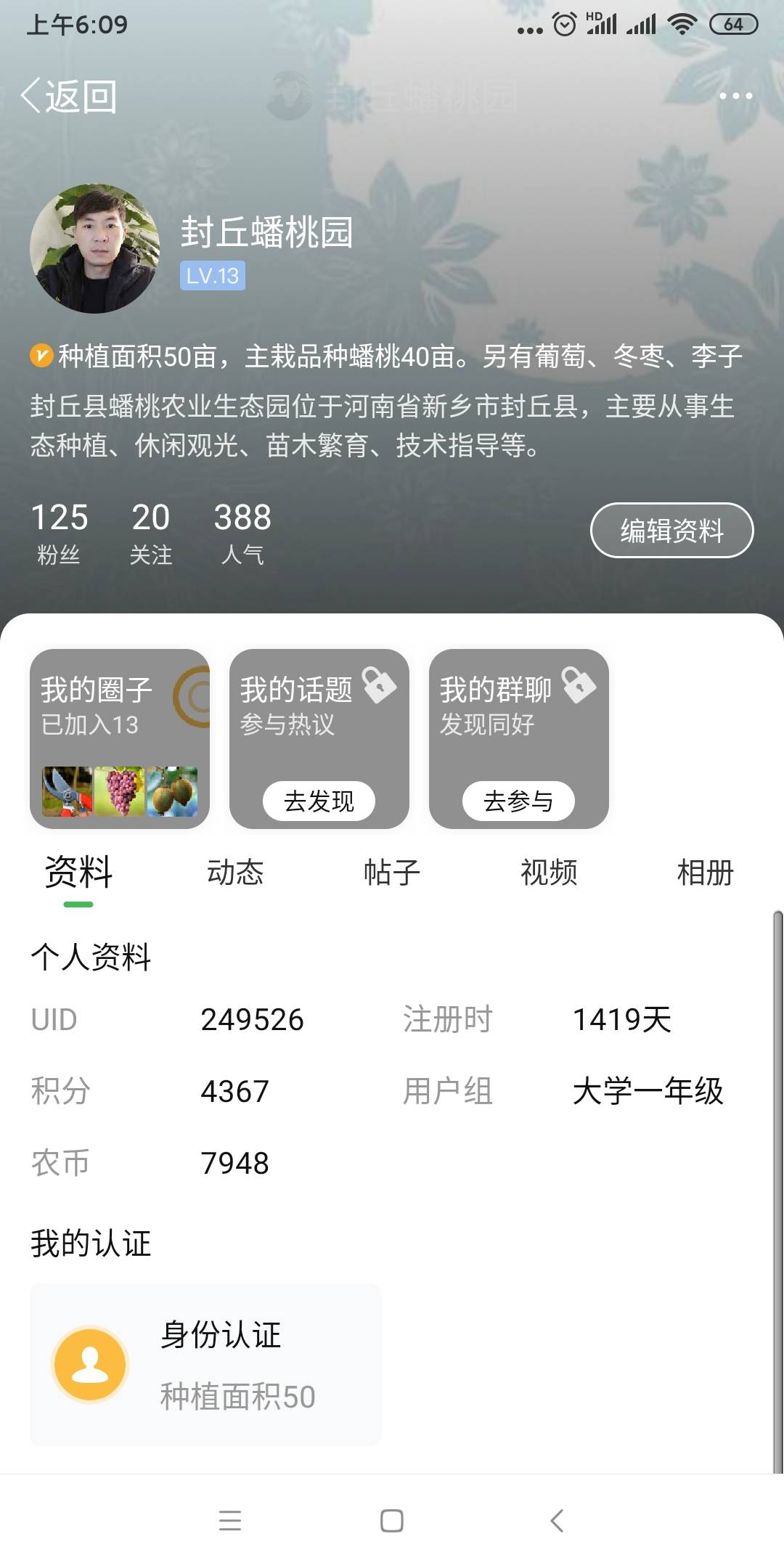Open the 我的圈子 card

(120, 739)
